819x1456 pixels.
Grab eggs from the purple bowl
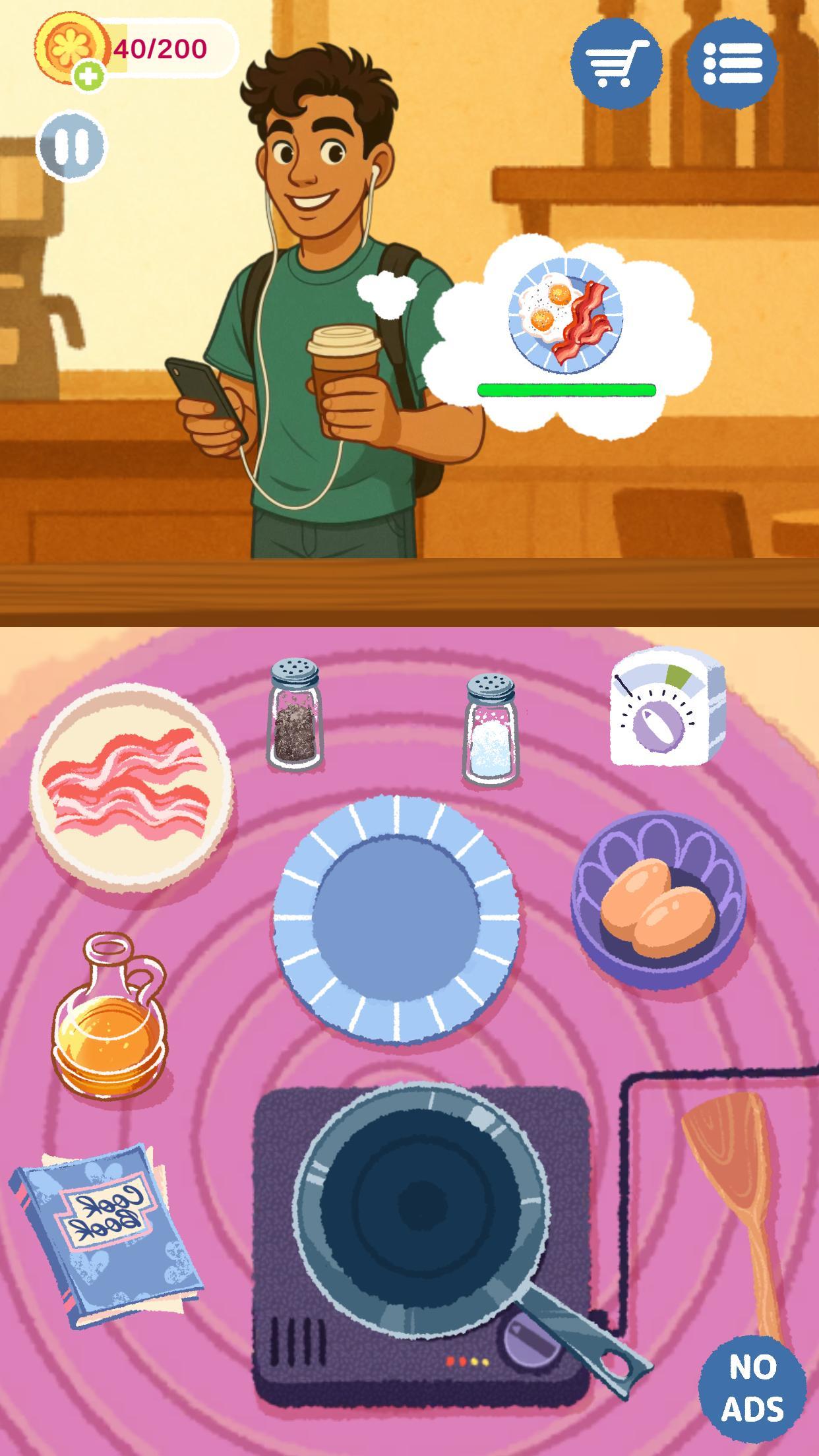pyautogui.click(x=658, y=900)
